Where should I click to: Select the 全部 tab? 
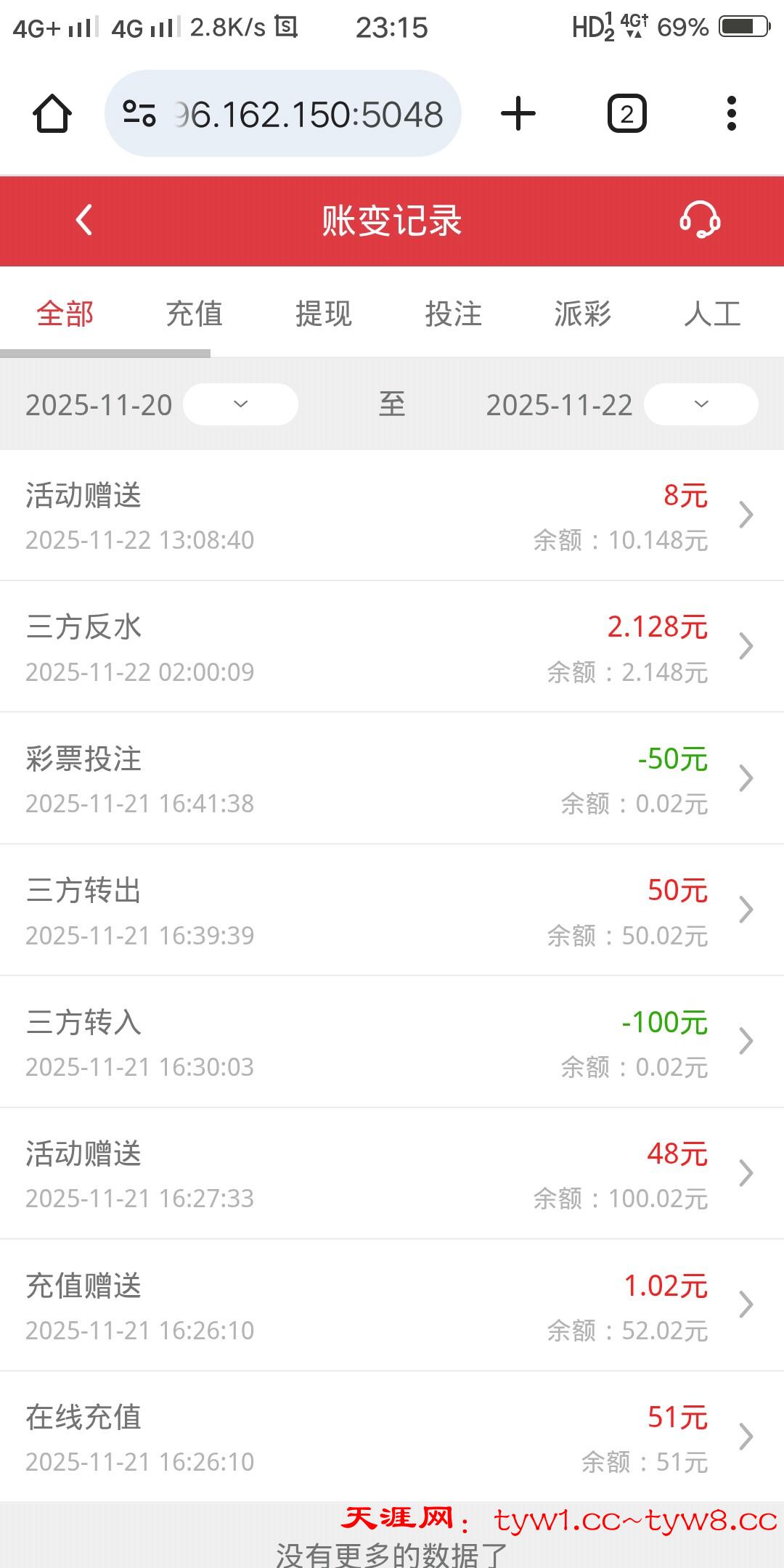pyautogui.click(x=65, y=314)
